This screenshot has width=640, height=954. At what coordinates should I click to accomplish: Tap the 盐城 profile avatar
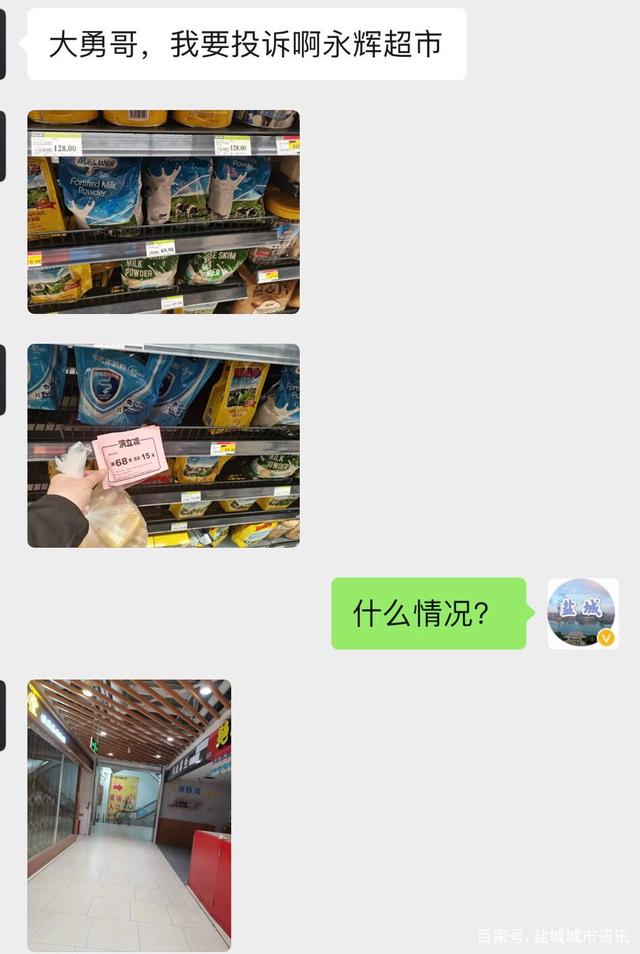tap(582, 613)
